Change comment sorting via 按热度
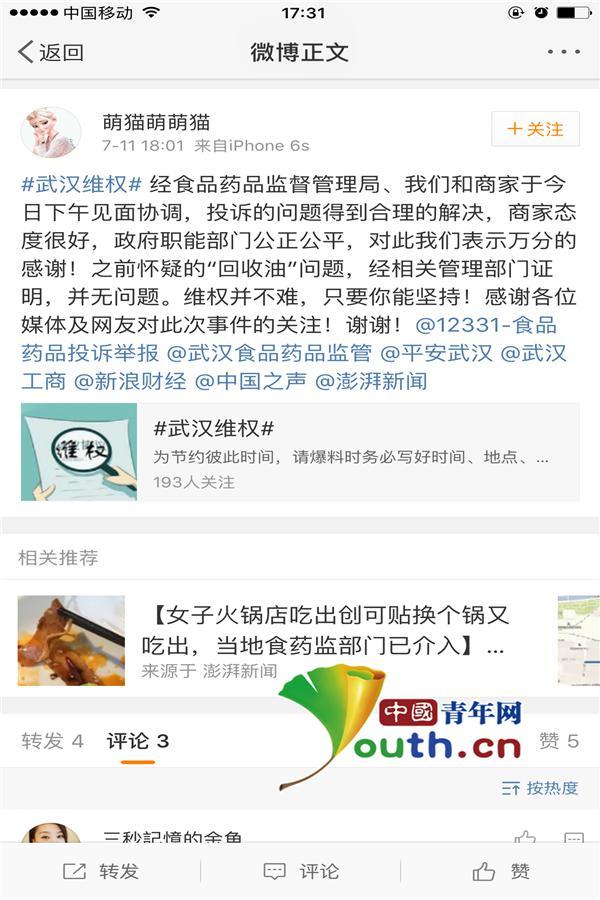This screenshot has height=900, width=600. [x=540, y=788]
